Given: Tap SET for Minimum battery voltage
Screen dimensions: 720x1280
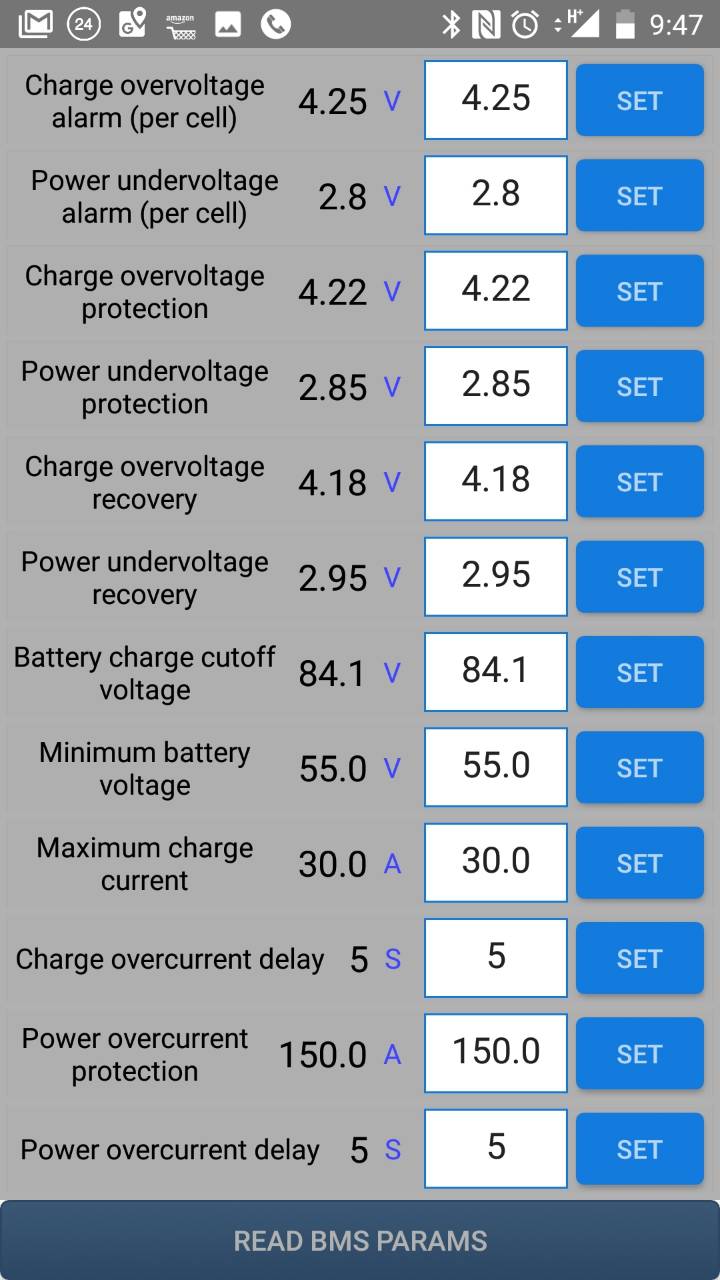Looking at the screenshot, I should (640, 767).
